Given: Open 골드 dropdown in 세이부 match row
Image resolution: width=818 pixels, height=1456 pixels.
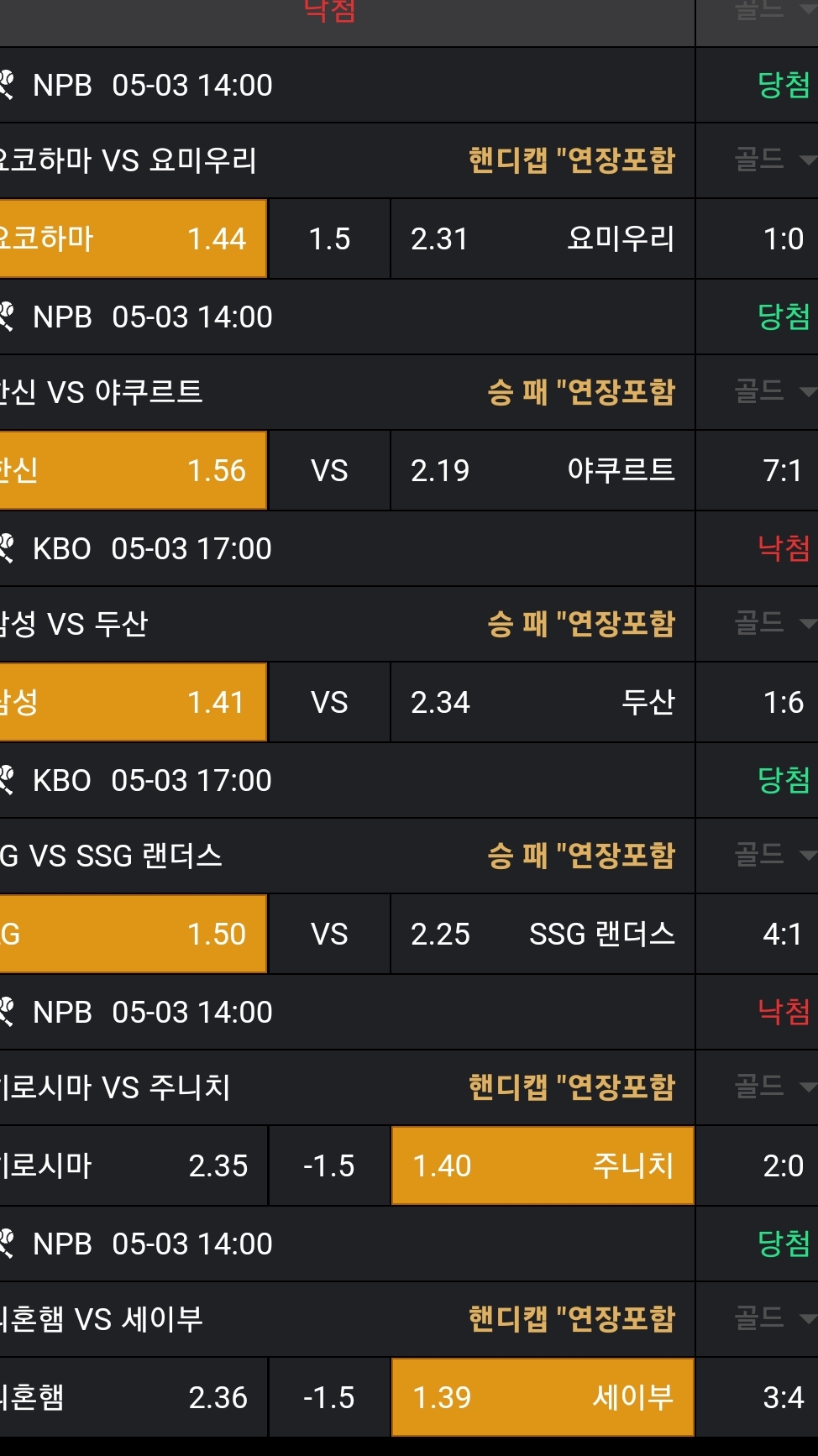Looking at the screenshot, I should [x=774, y=1318].
